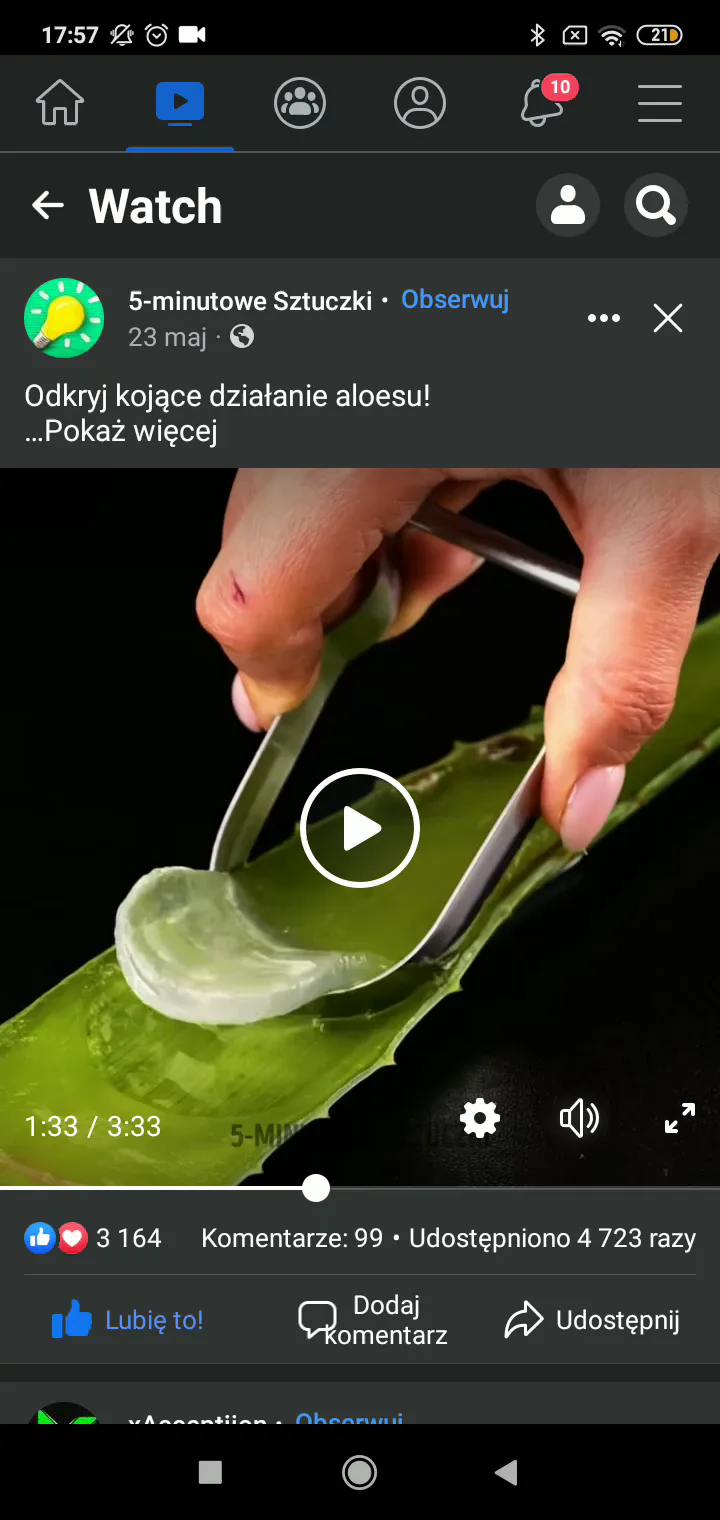Open the Groups tab
The width and height of the screenshot is (720, 1520).
300,103
